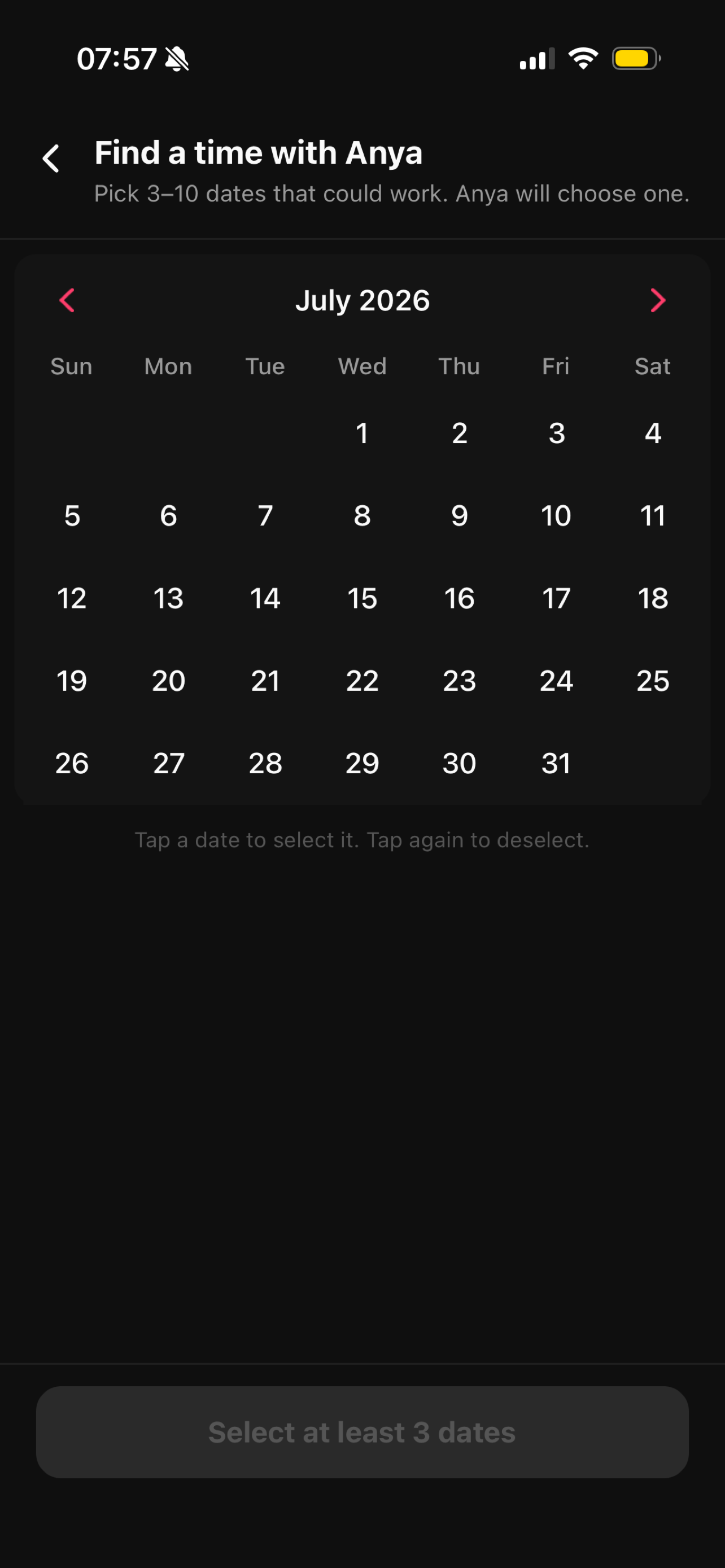
Task: Select July 27 on the calendar
Action: pos(169,763)
